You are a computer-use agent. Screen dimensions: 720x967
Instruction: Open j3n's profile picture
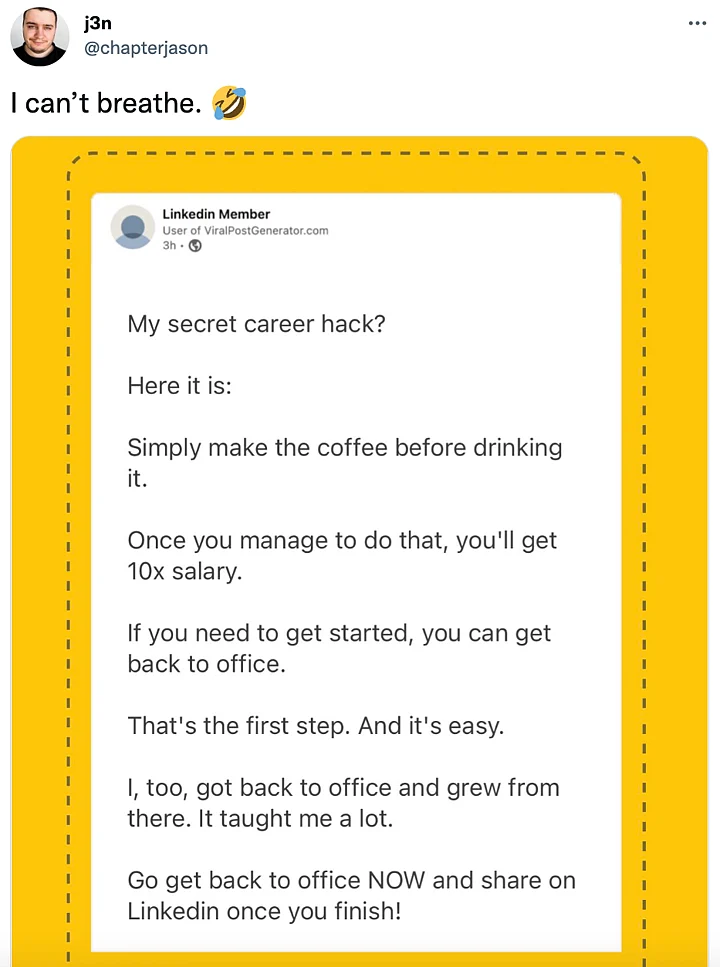point(40,37)
